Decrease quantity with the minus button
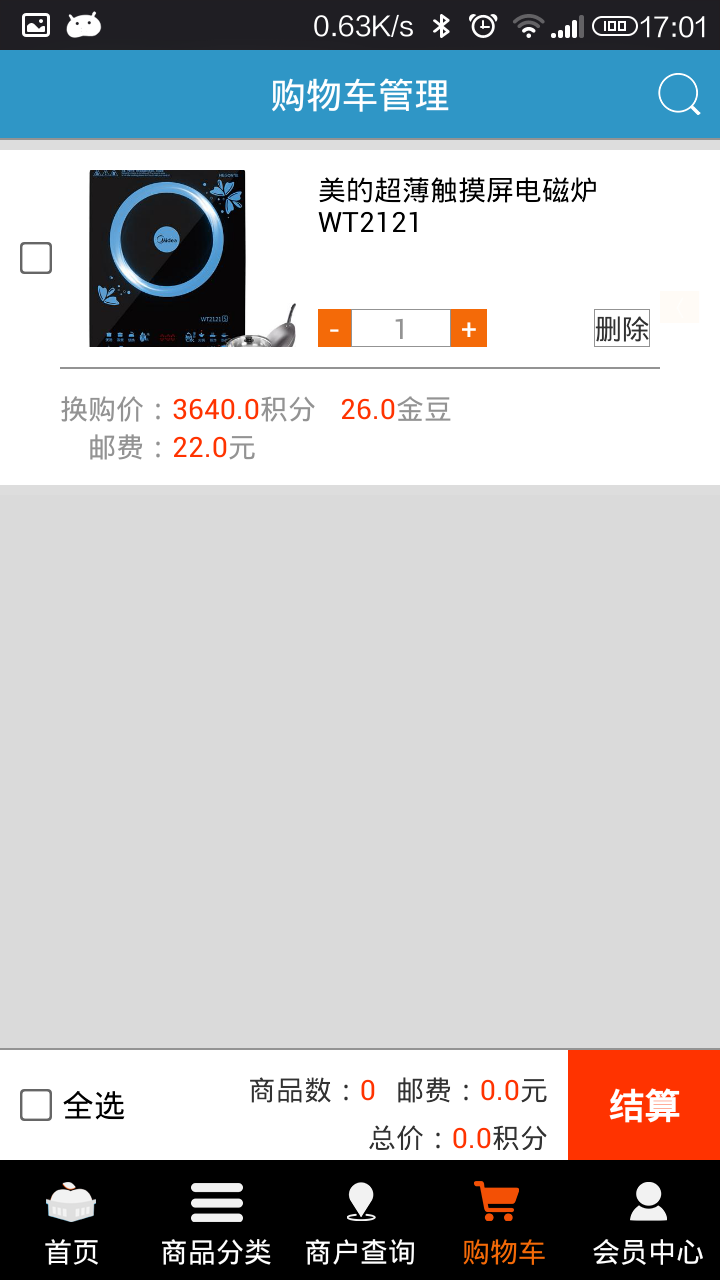720x1280 pixels. 334,328
